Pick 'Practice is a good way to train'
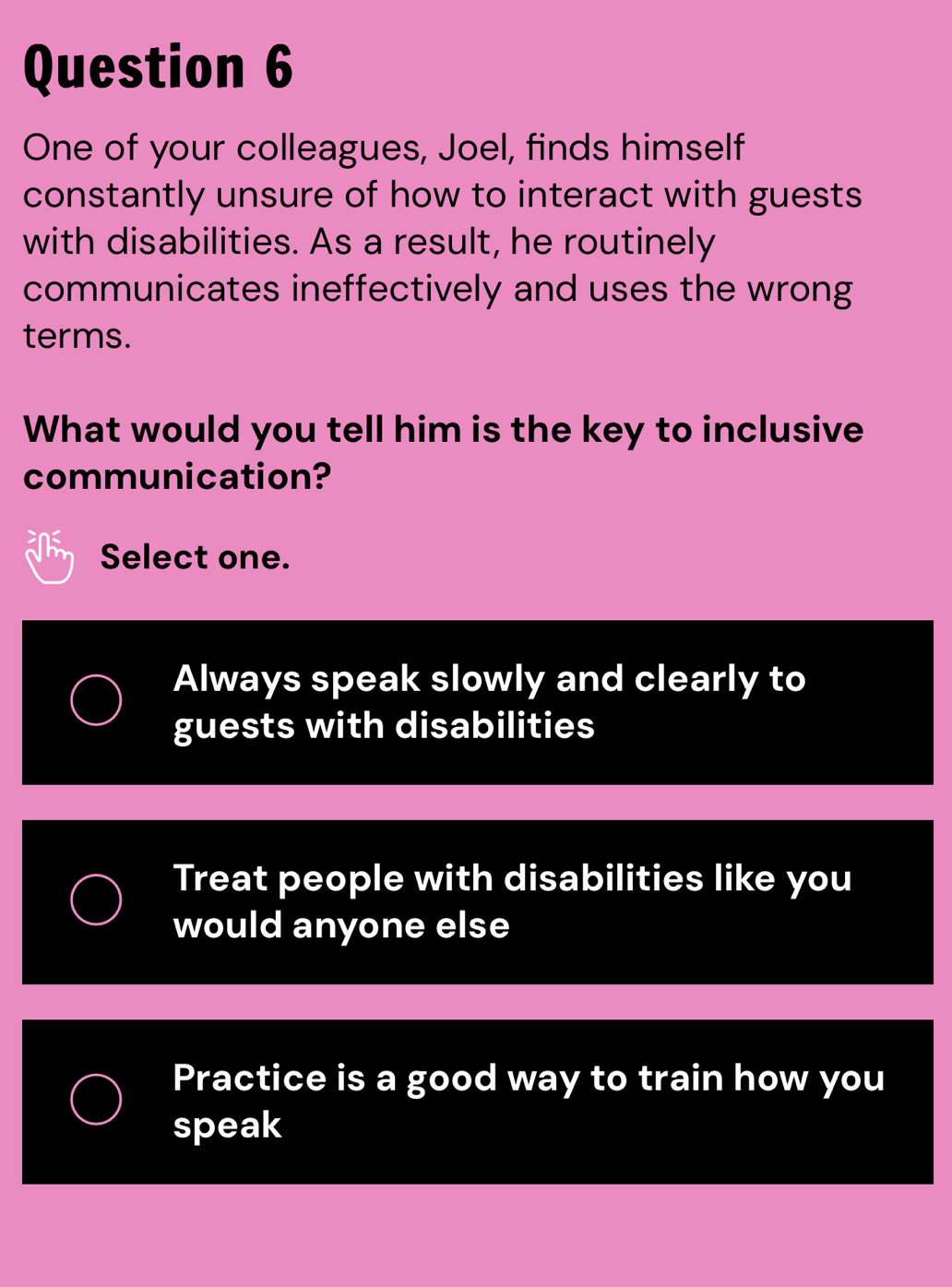 [x=96, y=1100]
